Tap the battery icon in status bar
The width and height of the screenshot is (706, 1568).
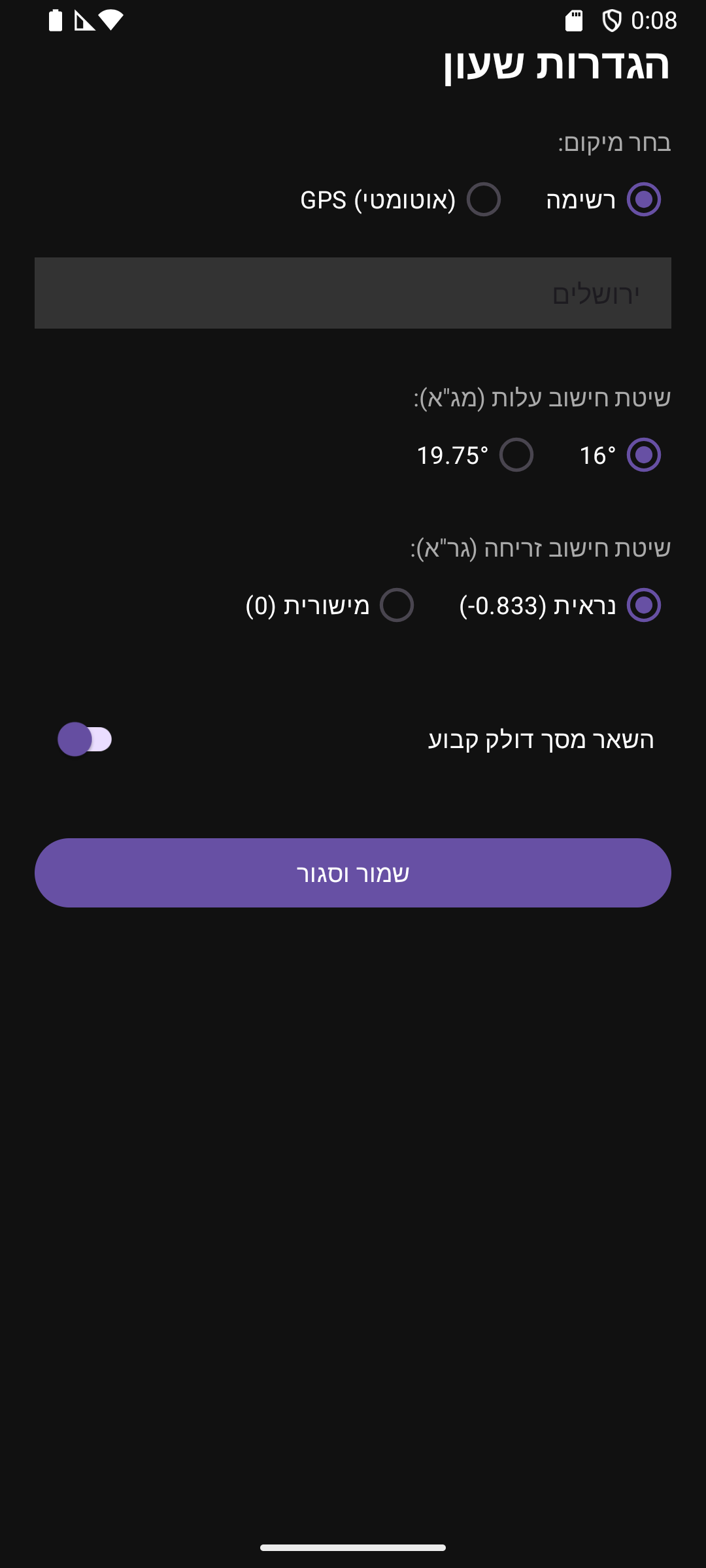(x=56, y=20)
